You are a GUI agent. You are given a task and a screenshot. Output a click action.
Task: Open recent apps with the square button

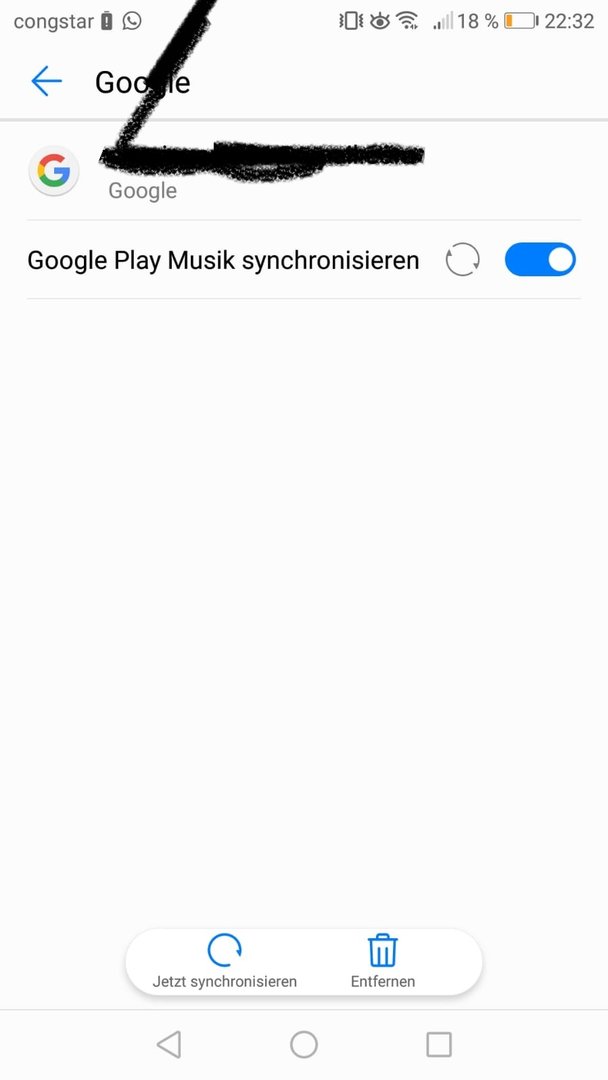coord(439,1044)
